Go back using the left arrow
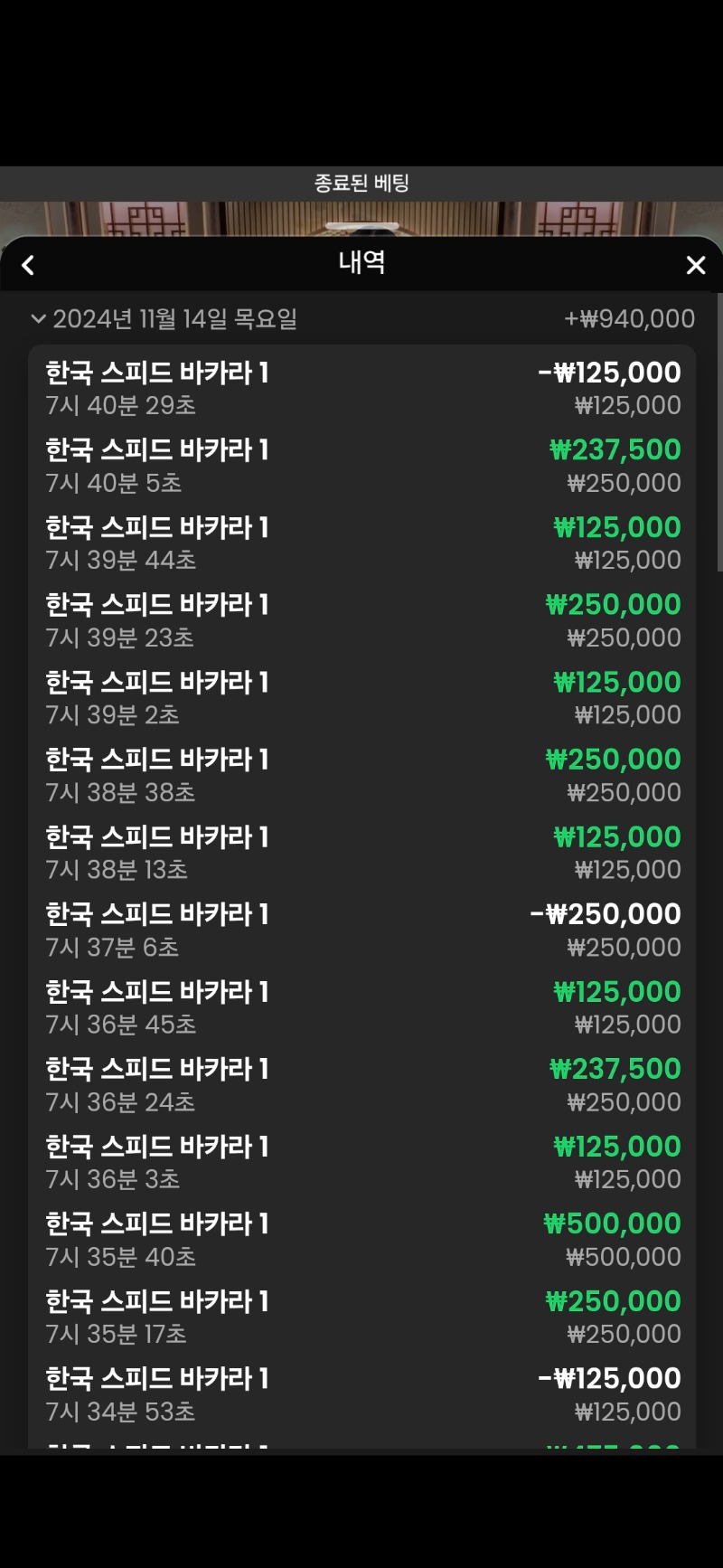The width and height of the screenshot is (723, 1568). pos(28,265)
